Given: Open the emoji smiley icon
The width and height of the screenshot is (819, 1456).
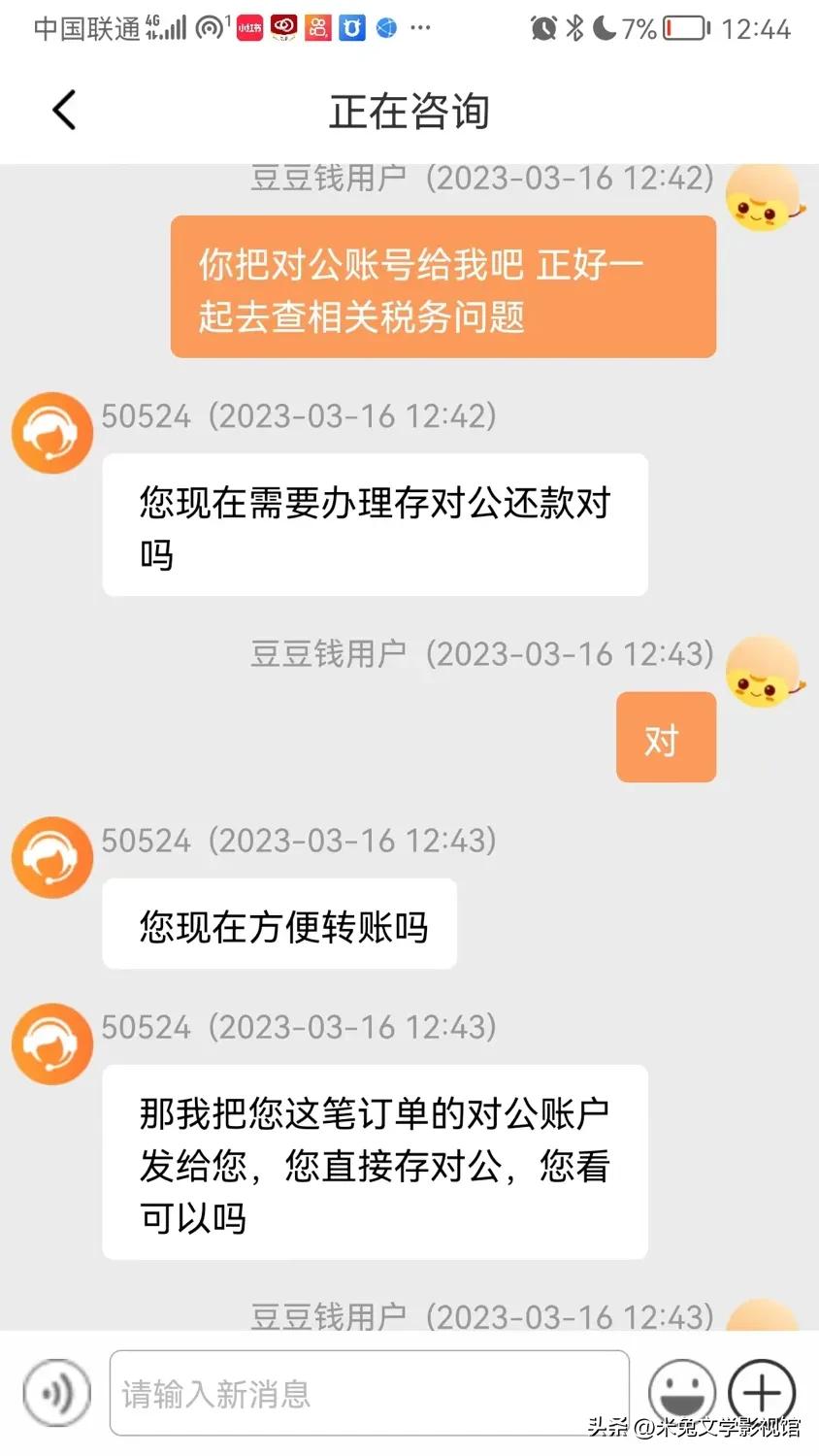Looking at the screenshot, I should [x=682, y=1393].
